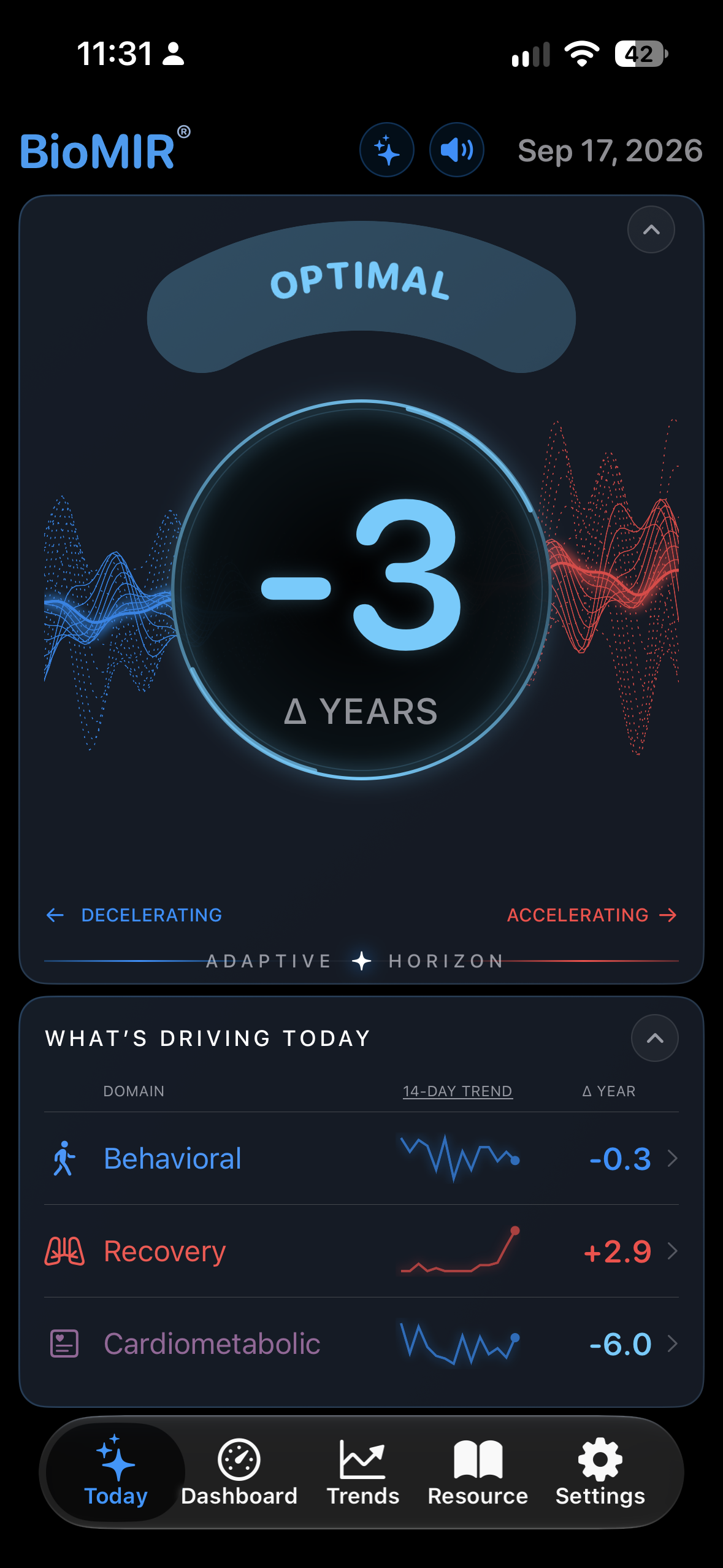Collapse the What's Driving Today section
This screenshot has height=1568, width=723.
pos(654,1038)
